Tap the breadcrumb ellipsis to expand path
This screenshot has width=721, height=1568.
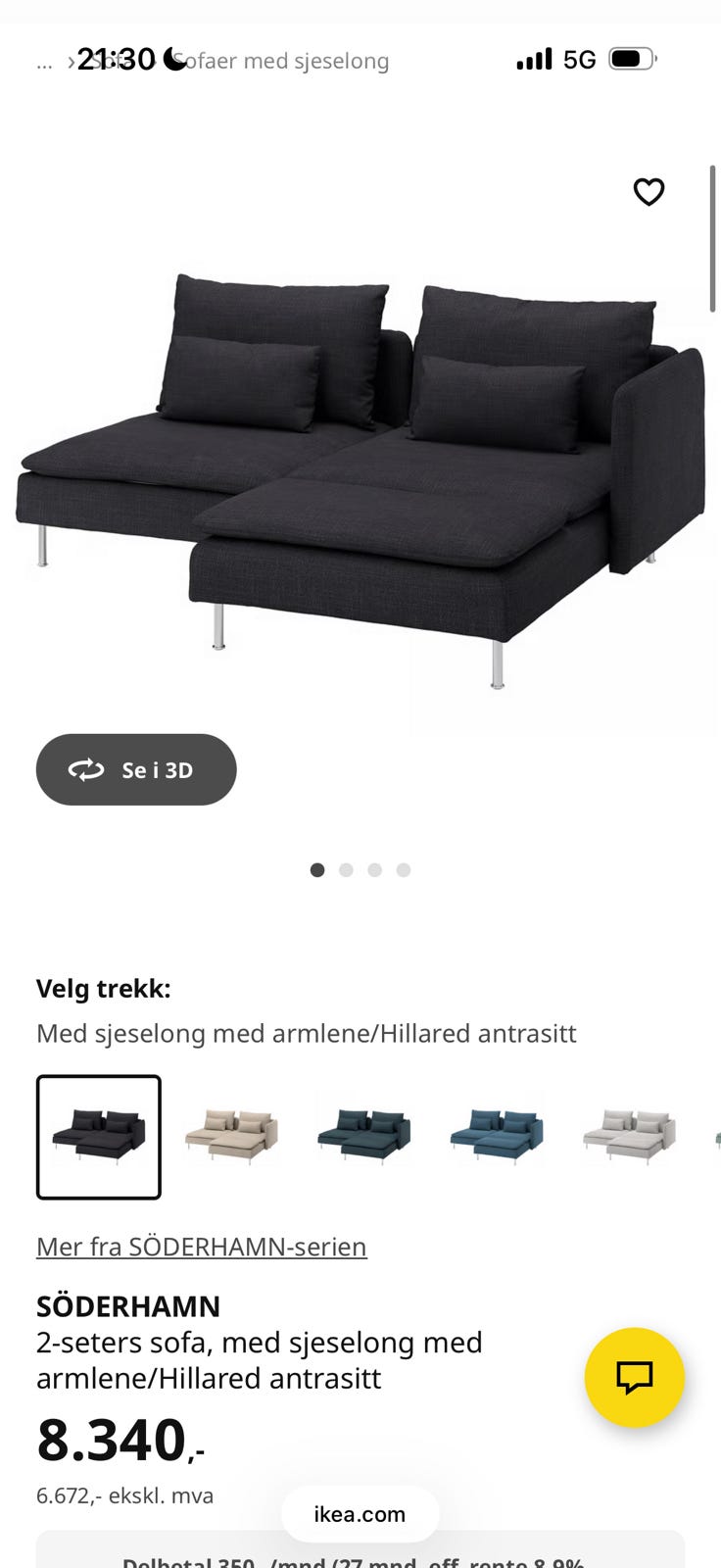click(44, 62)
